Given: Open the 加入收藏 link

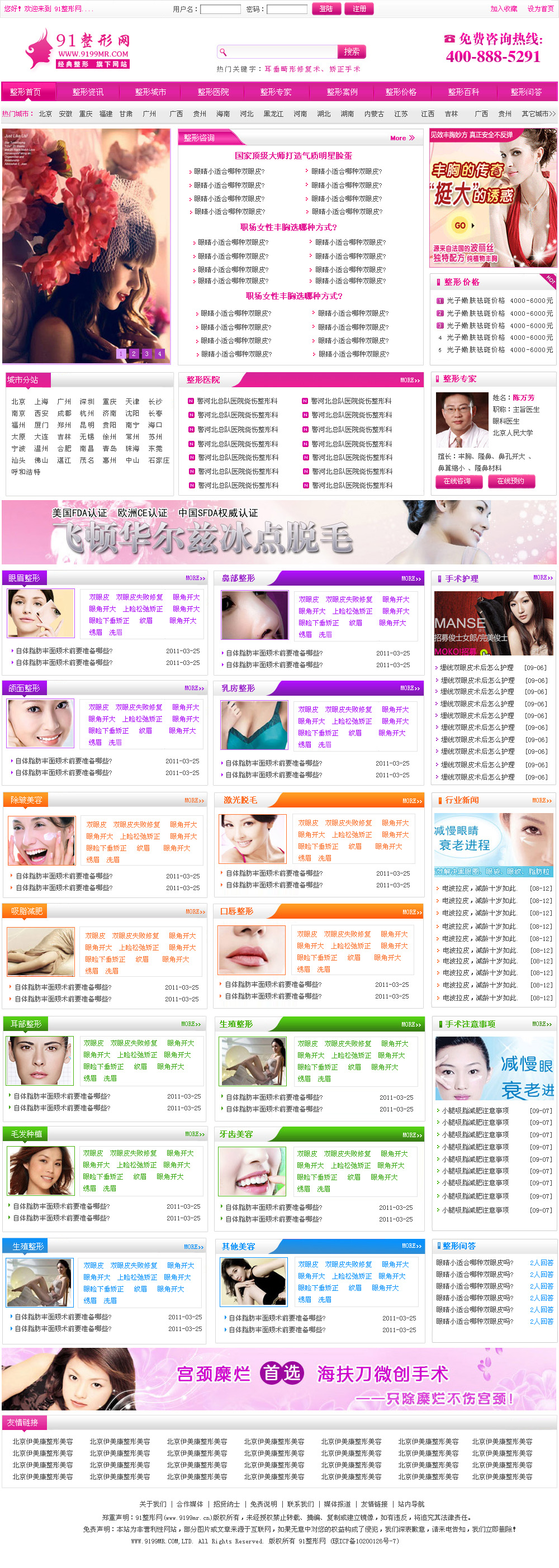Looking at the screenshot, I should click(504, 9).
